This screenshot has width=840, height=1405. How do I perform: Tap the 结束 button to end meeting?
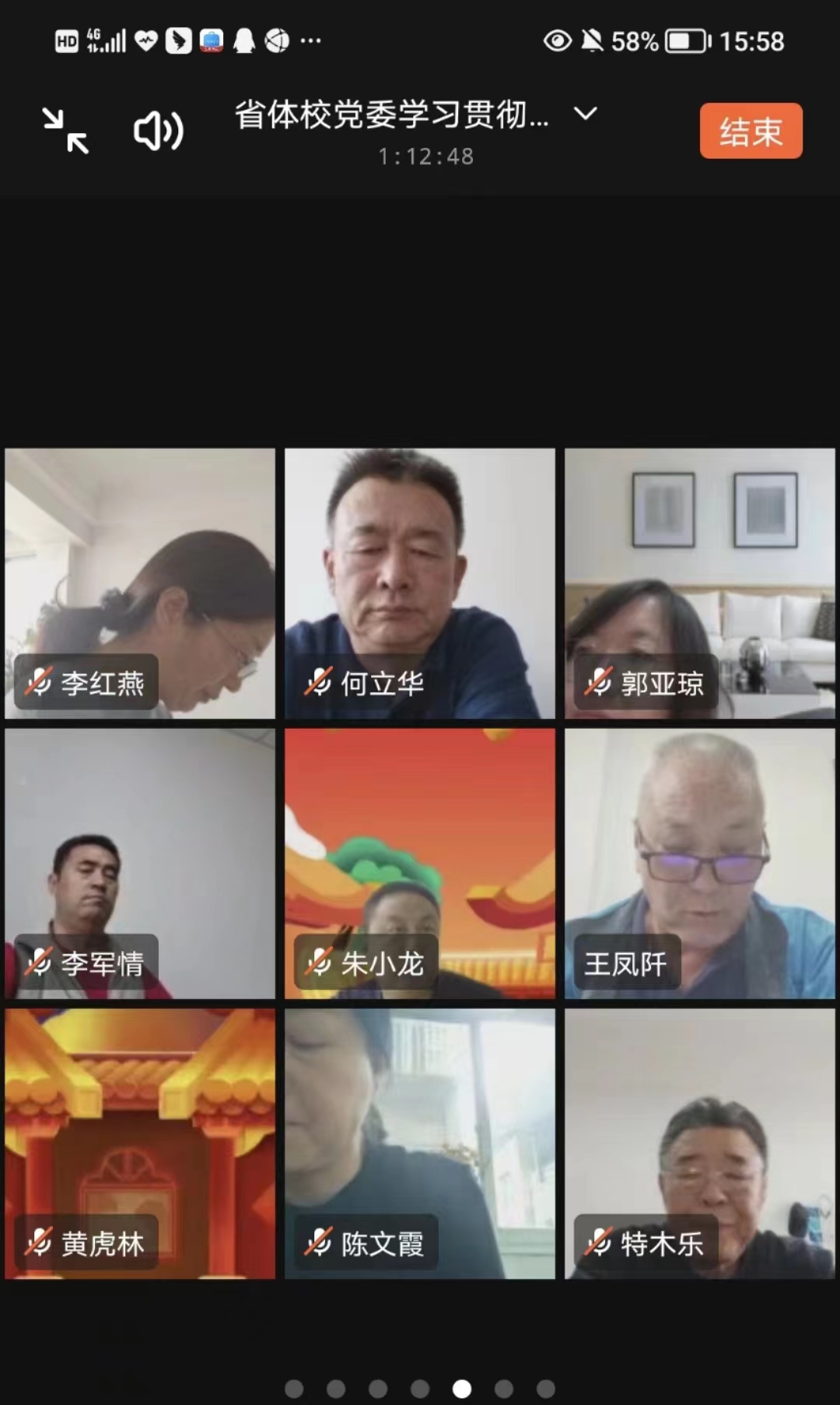751,131
